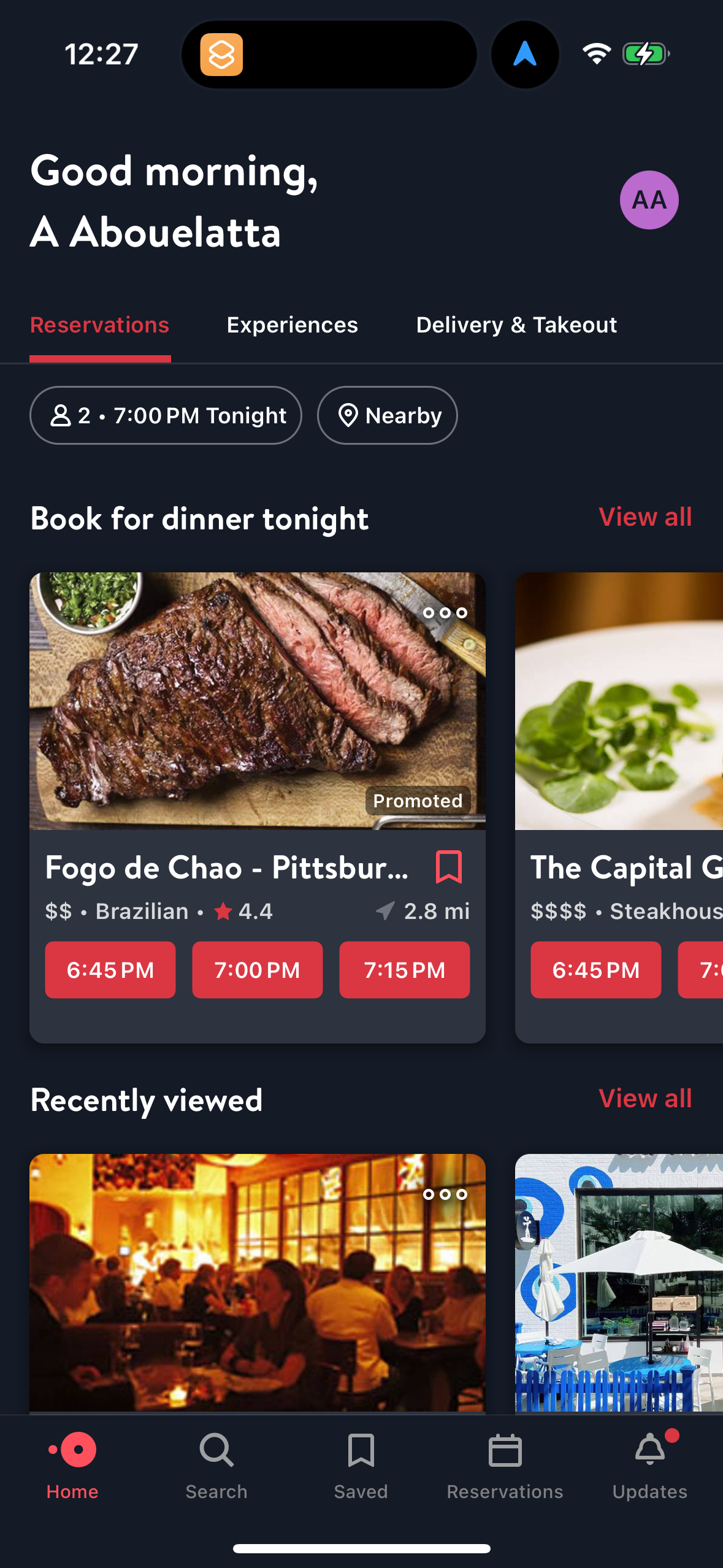Viewport: 723px width, 1568px height.
Task: Open the Delivery & Takeout tab
Action: [x=516, y=325]
